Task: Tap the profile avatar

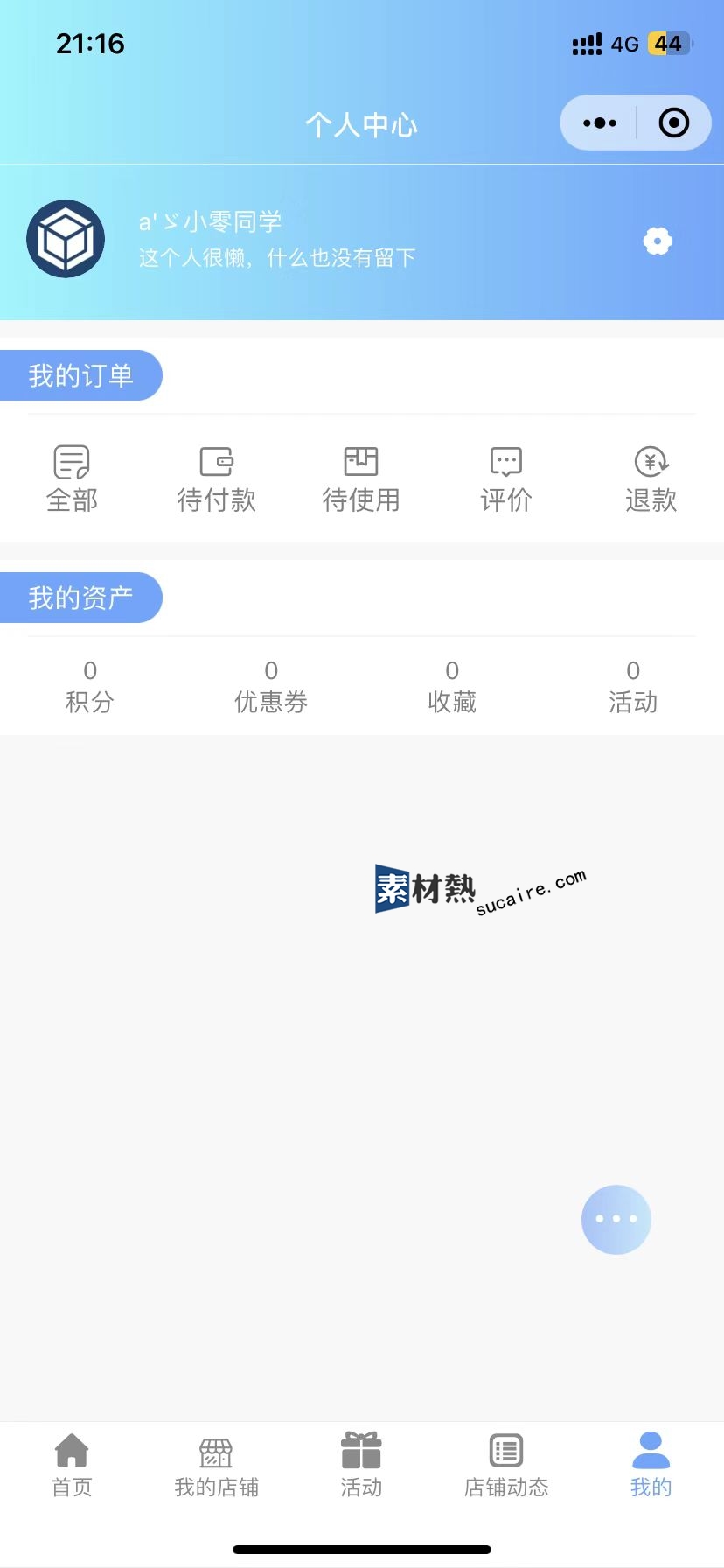Action: pos(66,239)
